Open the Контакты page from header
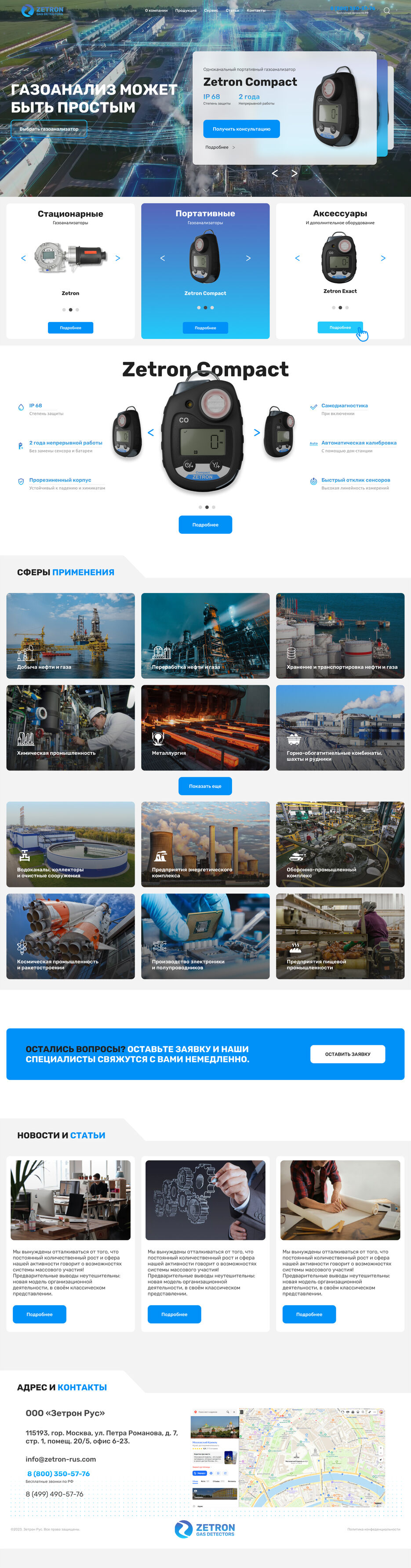Image resolution: width=411 pixels, height=1568 pixels. [256, 11]
